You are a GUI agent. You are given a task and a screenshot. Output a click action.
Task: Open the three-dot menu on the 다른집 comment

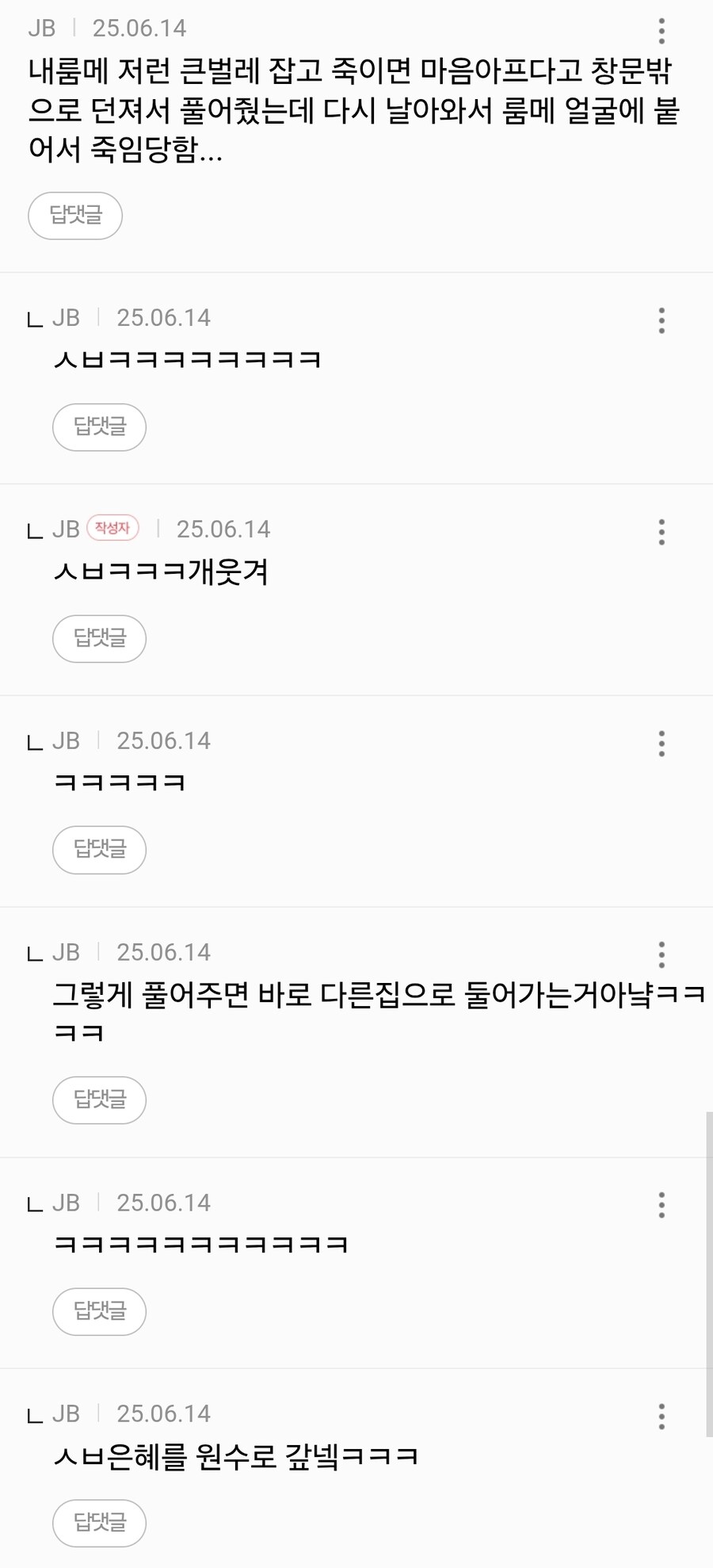pyautogui.click(x=660, y=953)
